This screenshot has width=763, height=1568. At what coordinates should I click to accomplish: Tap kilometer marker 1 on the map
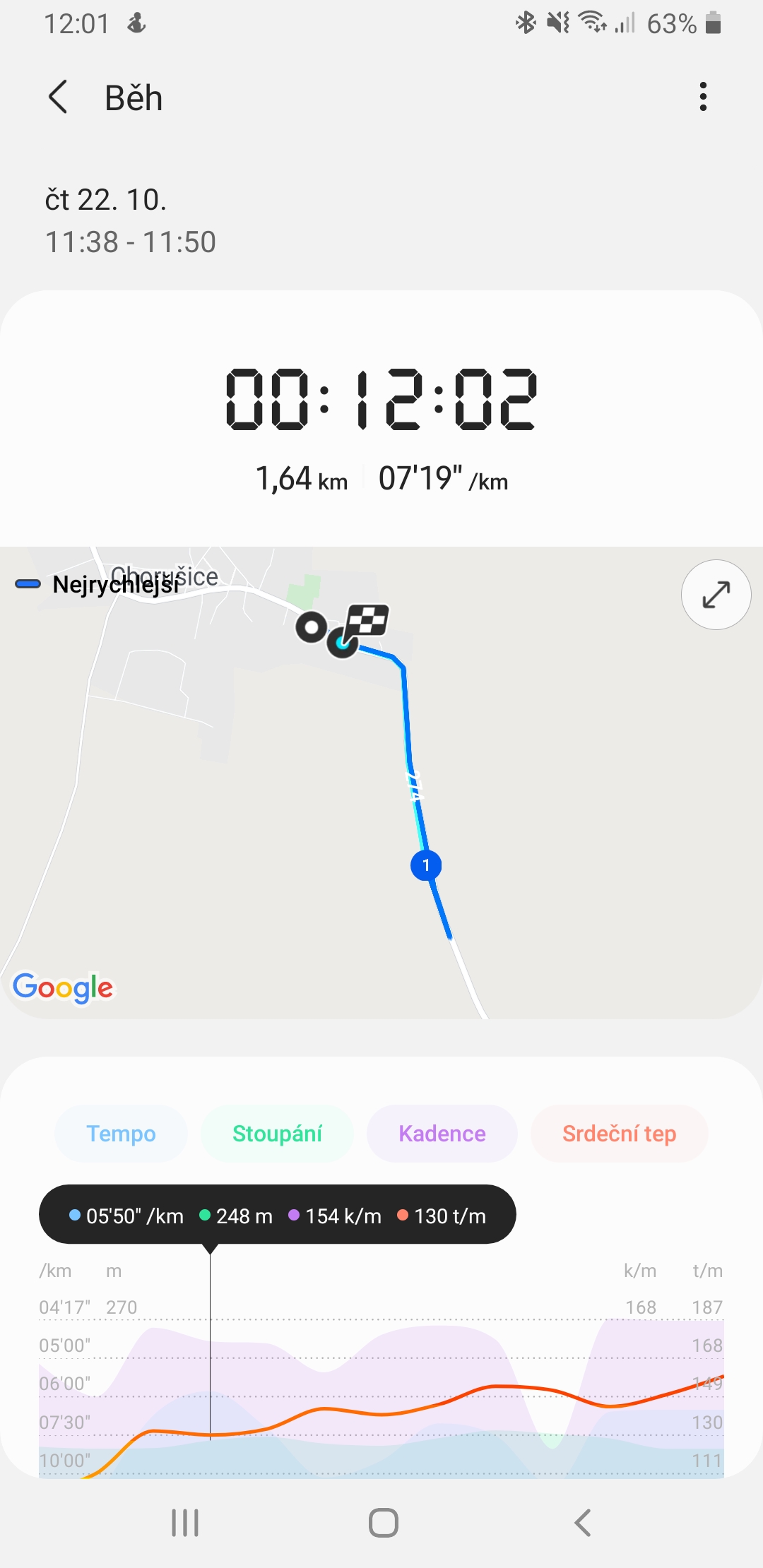click(426, 865)
